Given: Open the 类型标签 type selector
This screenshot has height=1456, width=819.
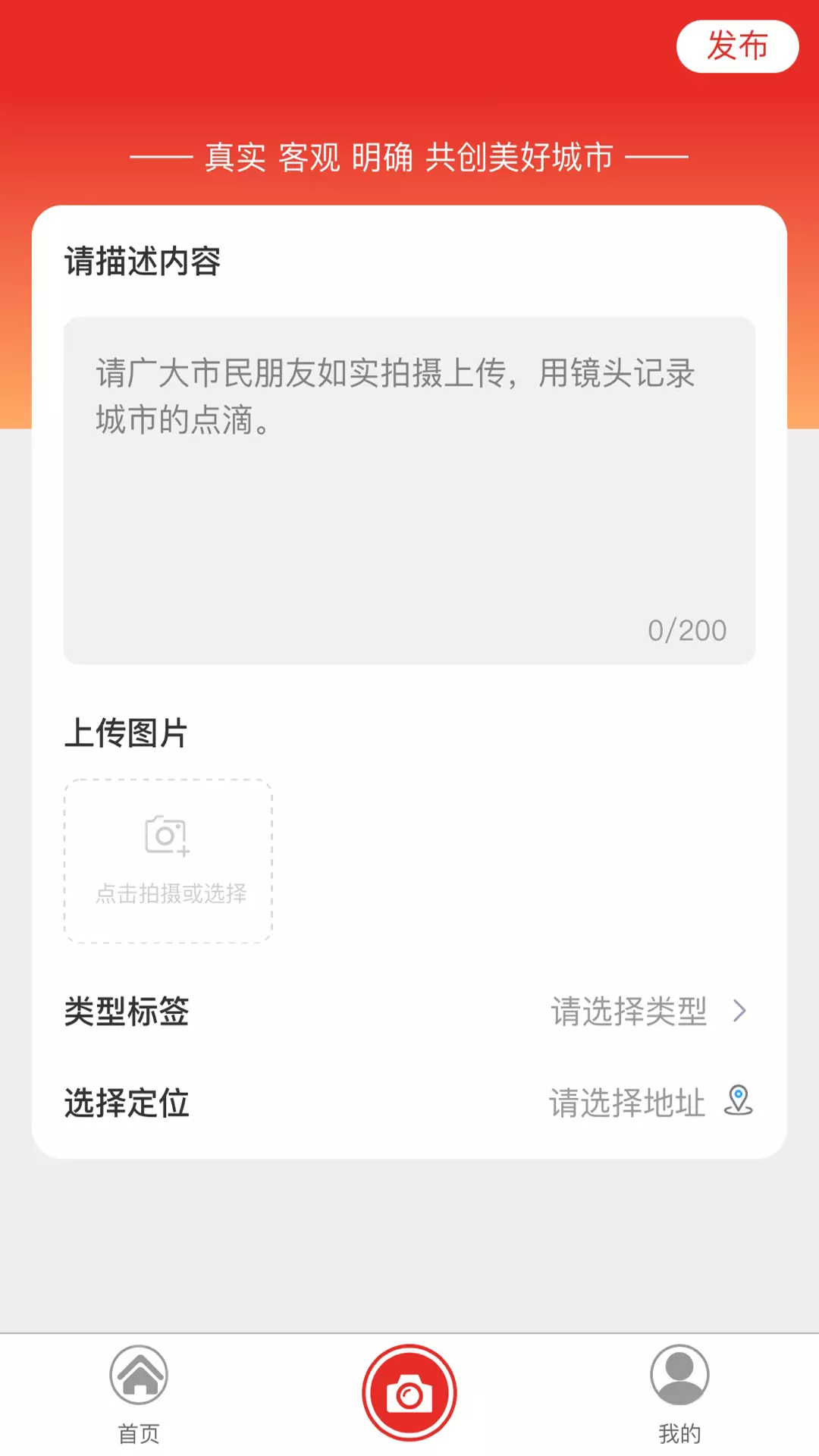Looking at the screenshot, I should click(x=409, y=1011).
